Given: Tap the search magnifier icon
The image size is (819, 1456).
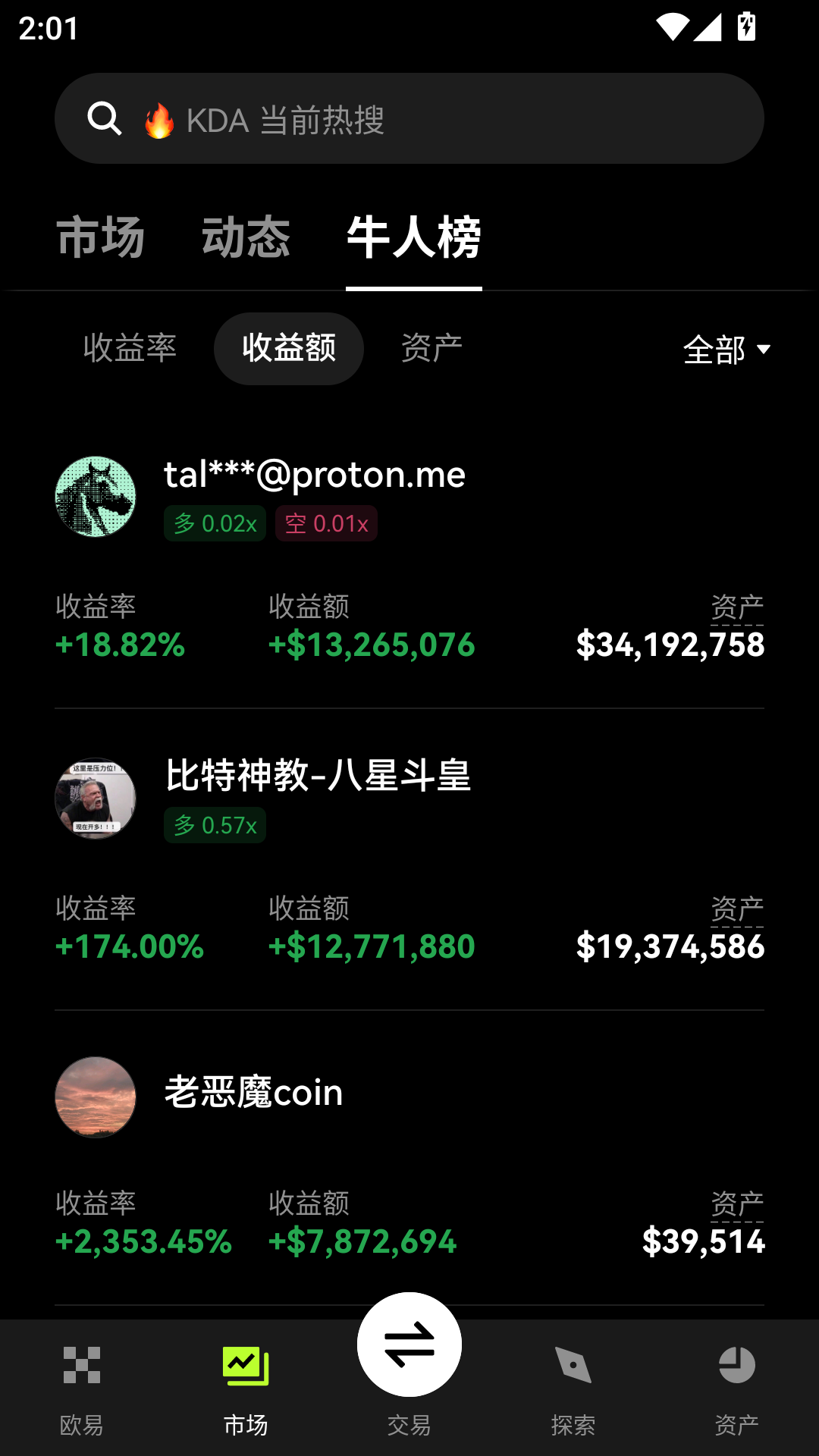Looking at the screenshot, I should [x=105, y=118].
